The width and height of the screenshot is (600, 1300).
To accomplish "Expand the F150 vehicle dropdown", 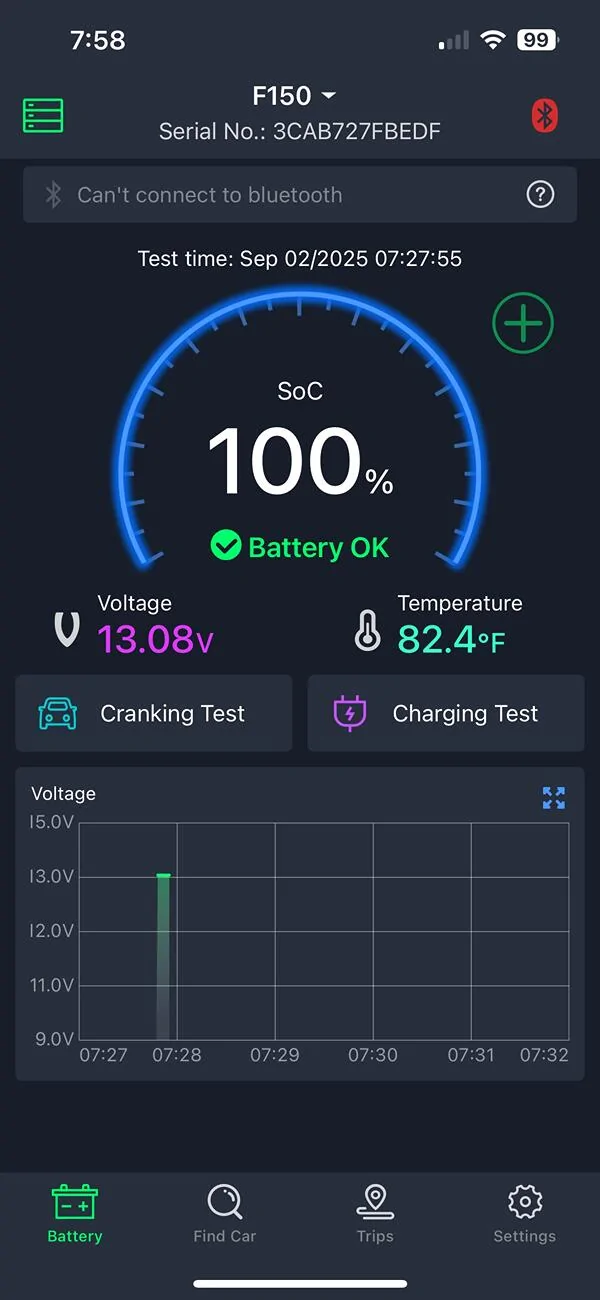I will coord(295,96).
